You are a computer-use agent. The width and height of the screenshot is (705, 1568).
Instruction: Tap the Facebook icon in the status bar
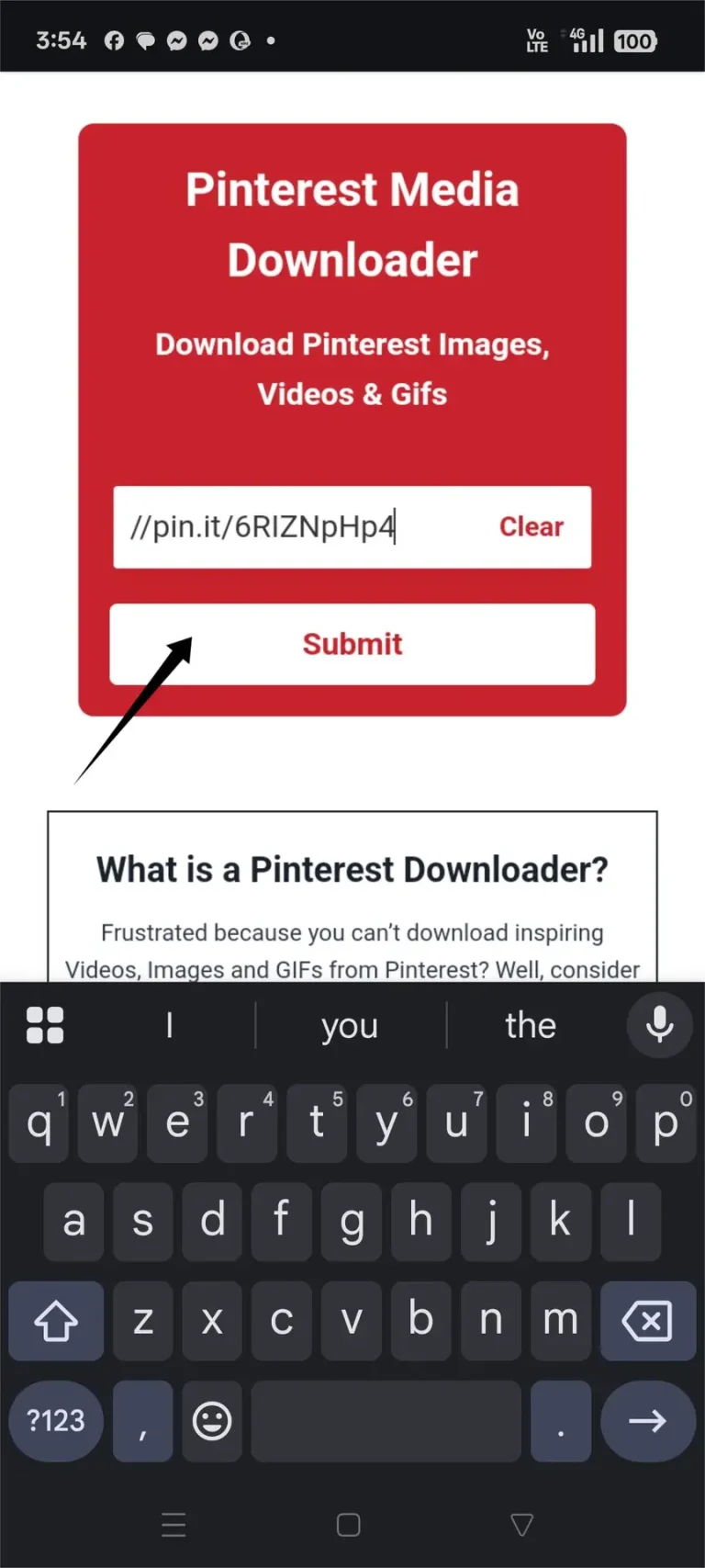tap(114, 40)
